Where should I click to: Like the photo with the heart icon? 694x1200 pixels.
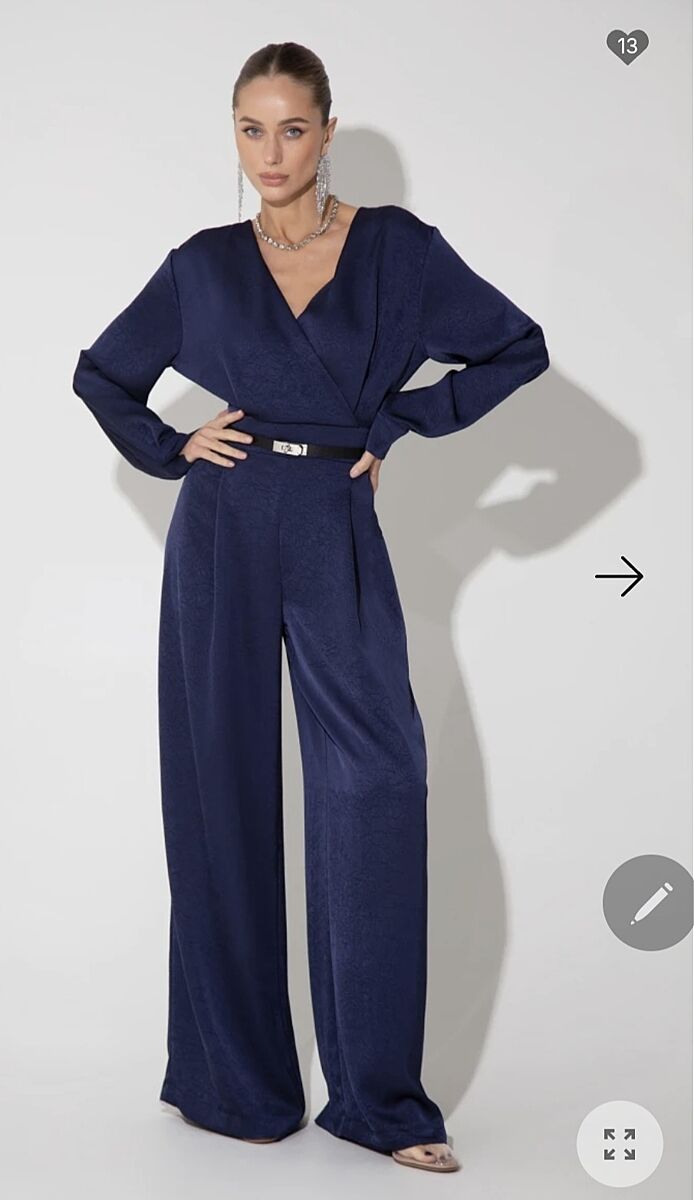coord(627,46)
